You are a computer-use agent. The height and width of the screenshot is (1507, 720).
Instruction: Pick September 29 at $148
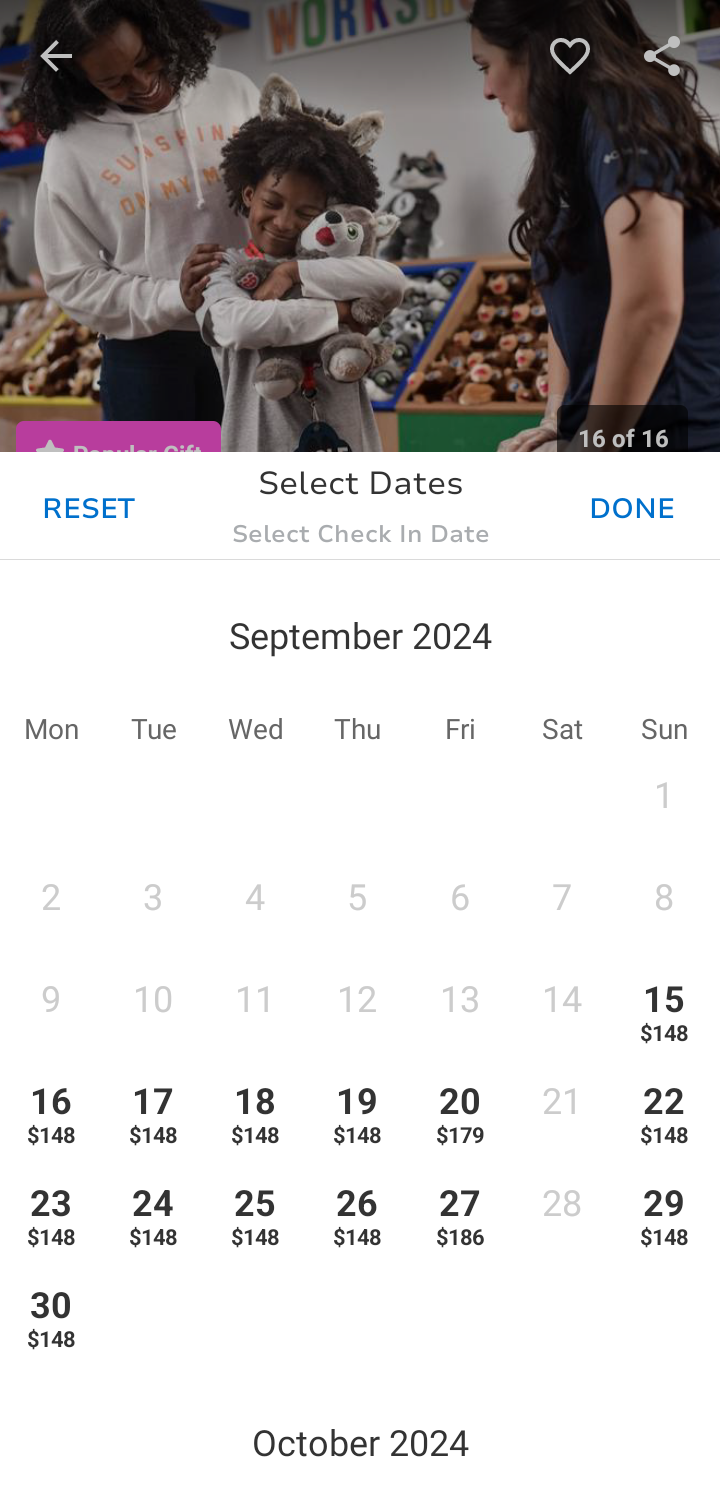[664, 1216]
